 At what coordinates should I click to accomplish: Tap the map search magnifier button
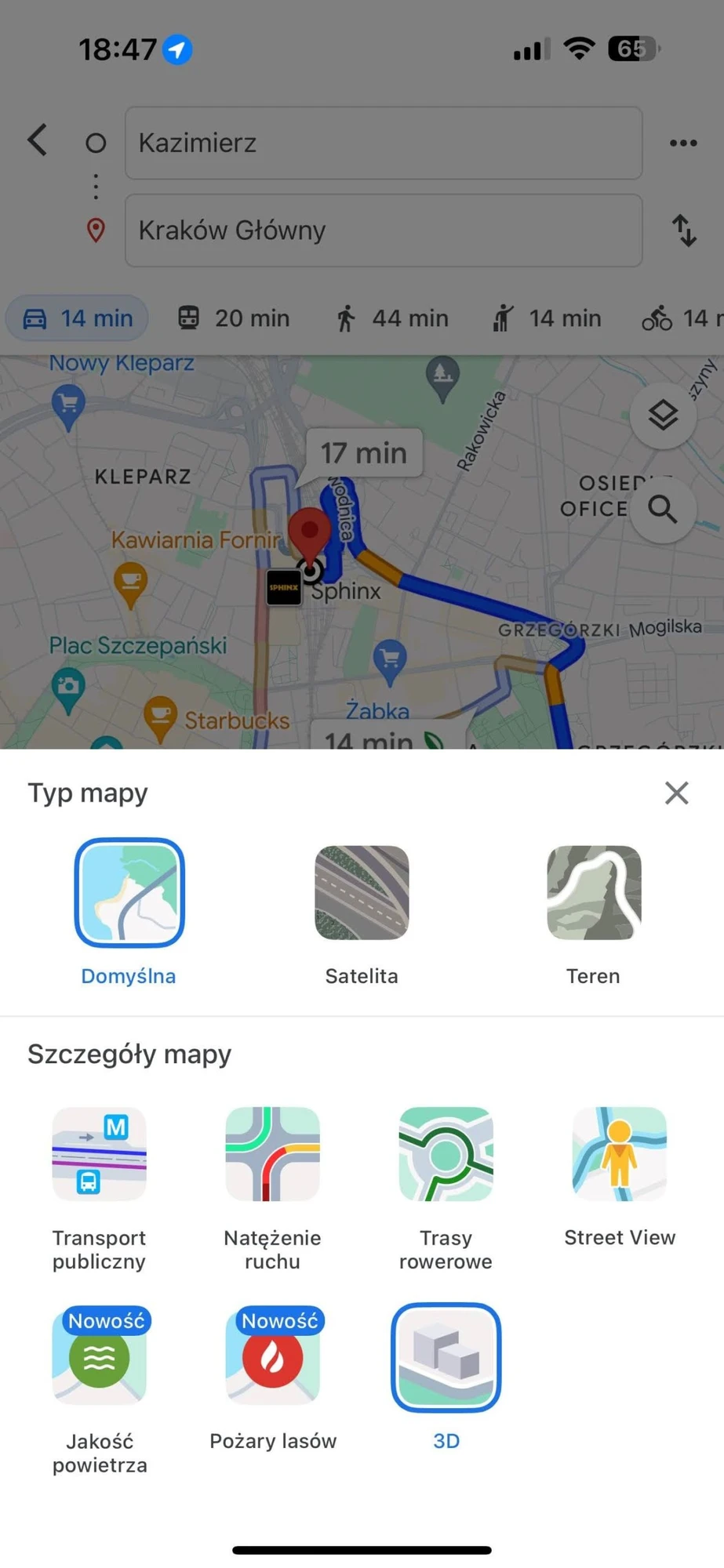click(663, 510)
